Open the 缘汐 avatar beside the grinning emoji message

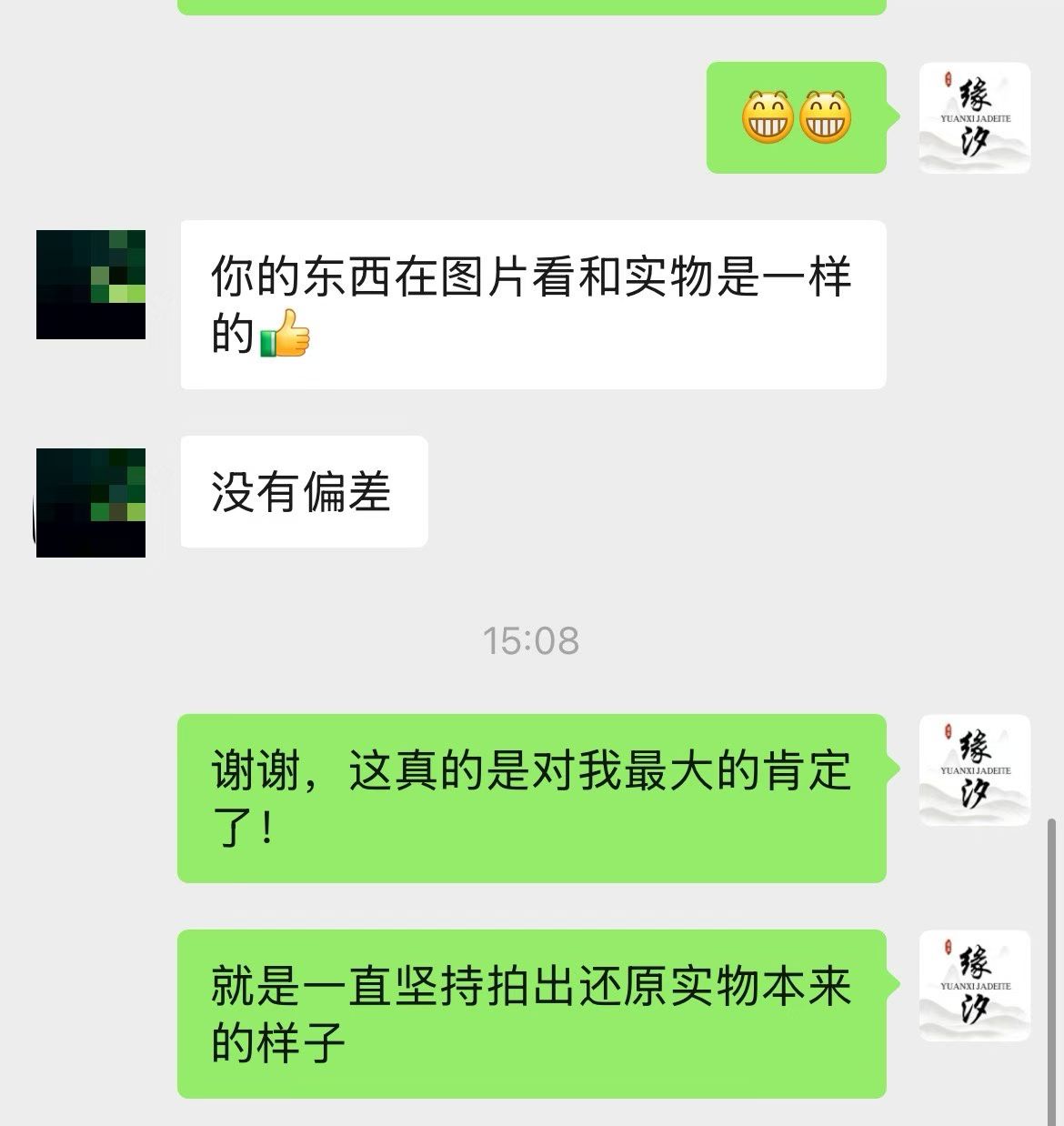tap(974, 117)
